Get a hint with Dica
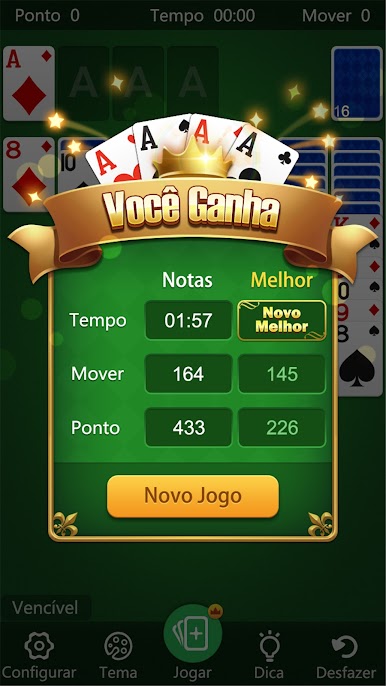 [268, 655]
